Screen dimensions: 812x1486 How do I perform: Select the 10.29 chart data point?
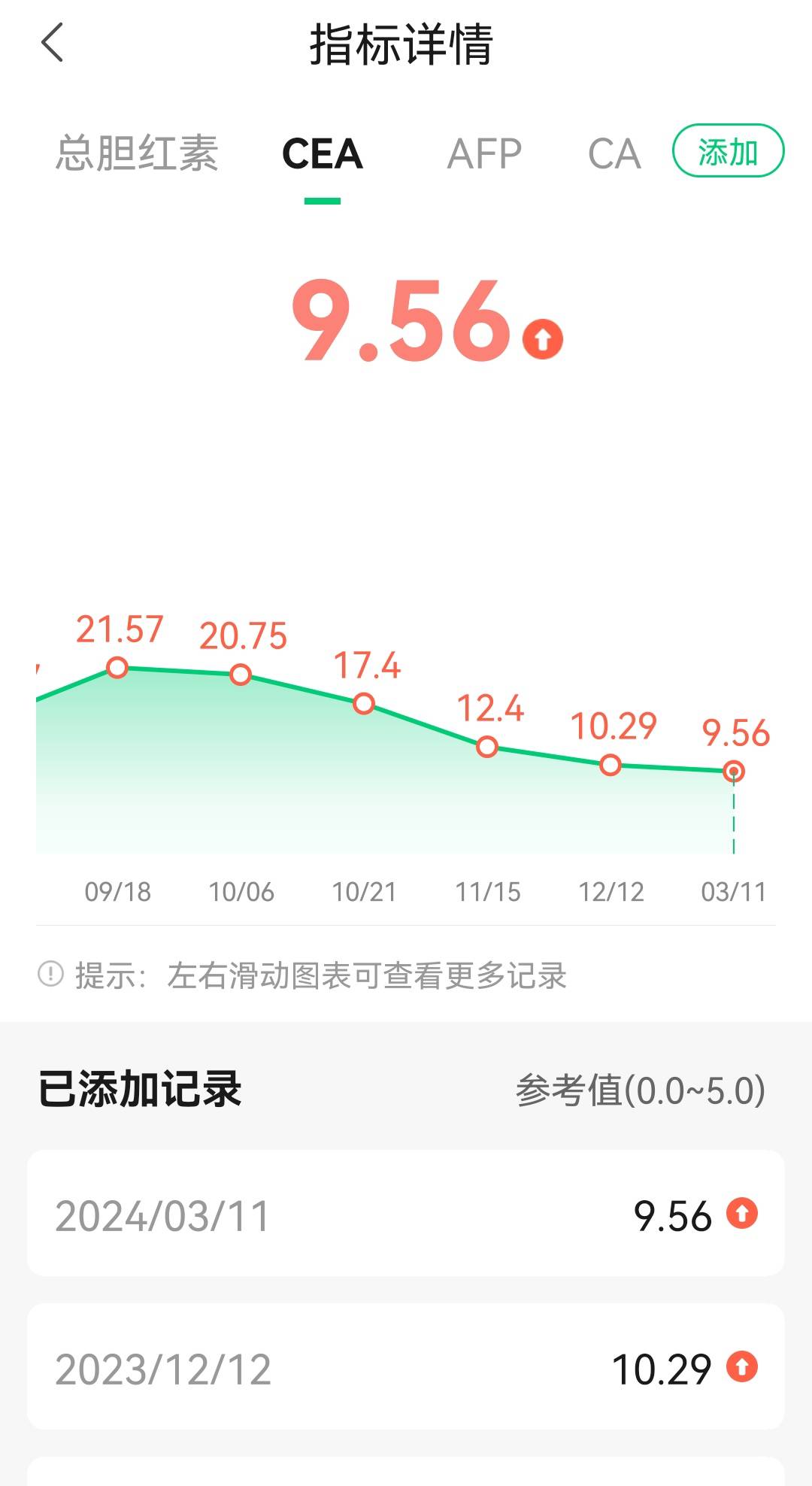pos(611,765)
